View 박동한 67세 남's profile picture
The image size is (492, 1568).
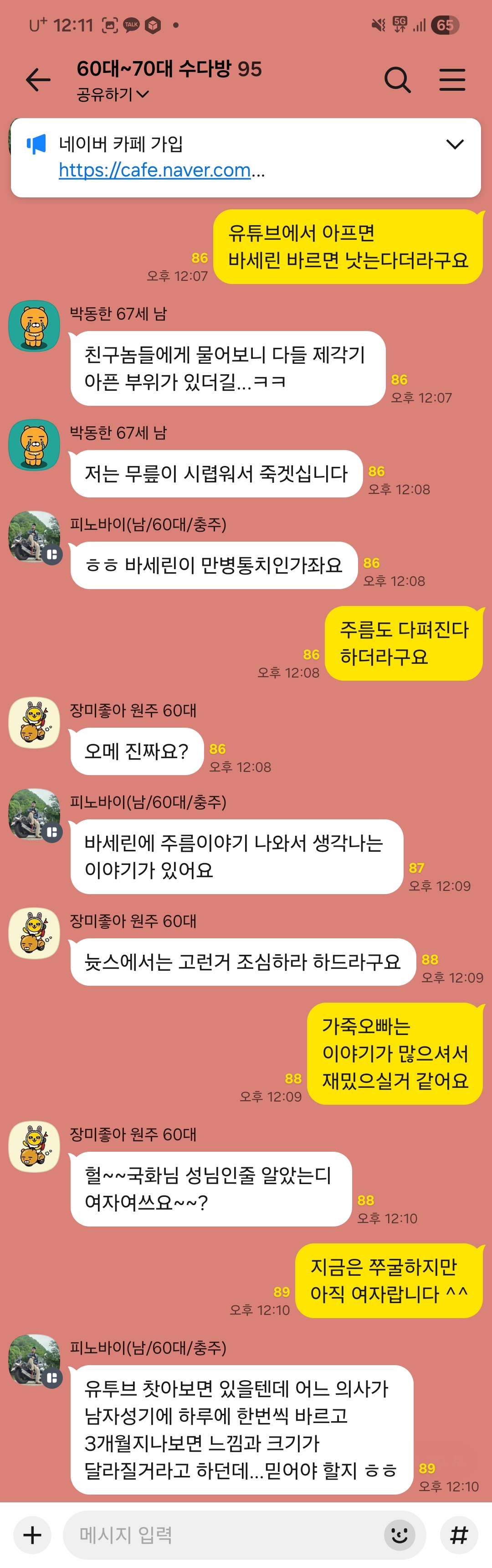pos(34,326)
